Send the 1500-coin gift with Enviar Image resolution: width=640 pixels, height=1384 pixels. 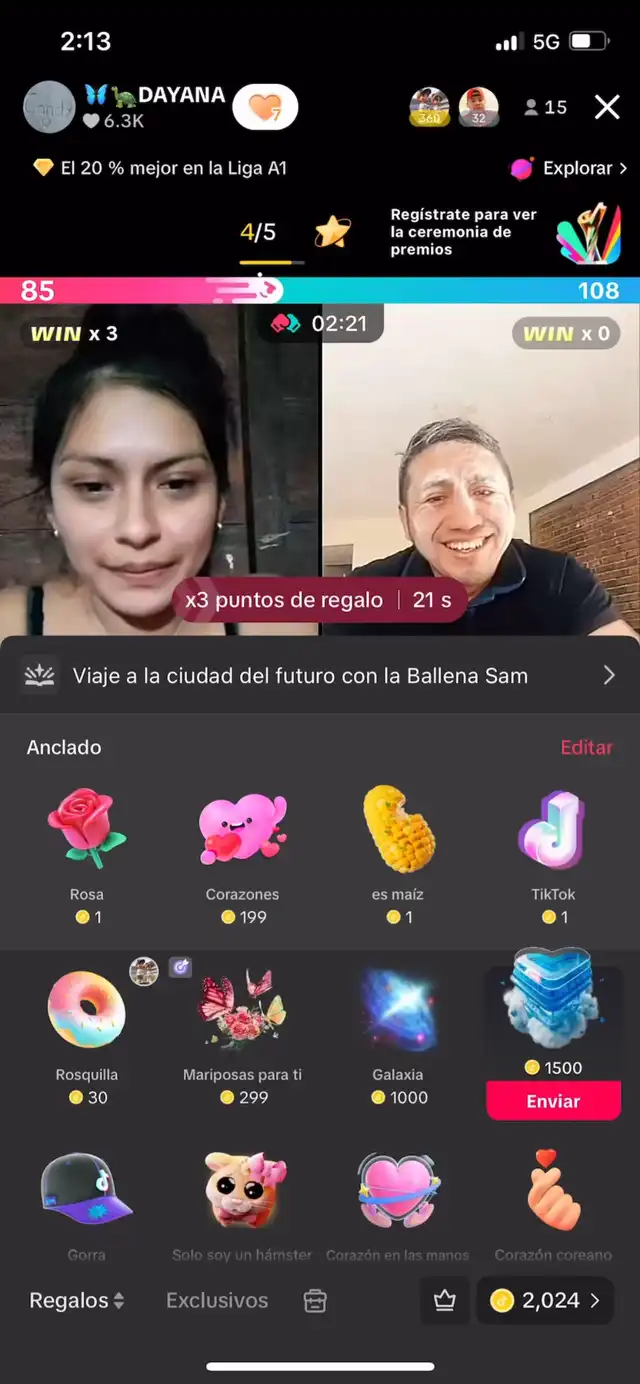tap(553, 1101)
